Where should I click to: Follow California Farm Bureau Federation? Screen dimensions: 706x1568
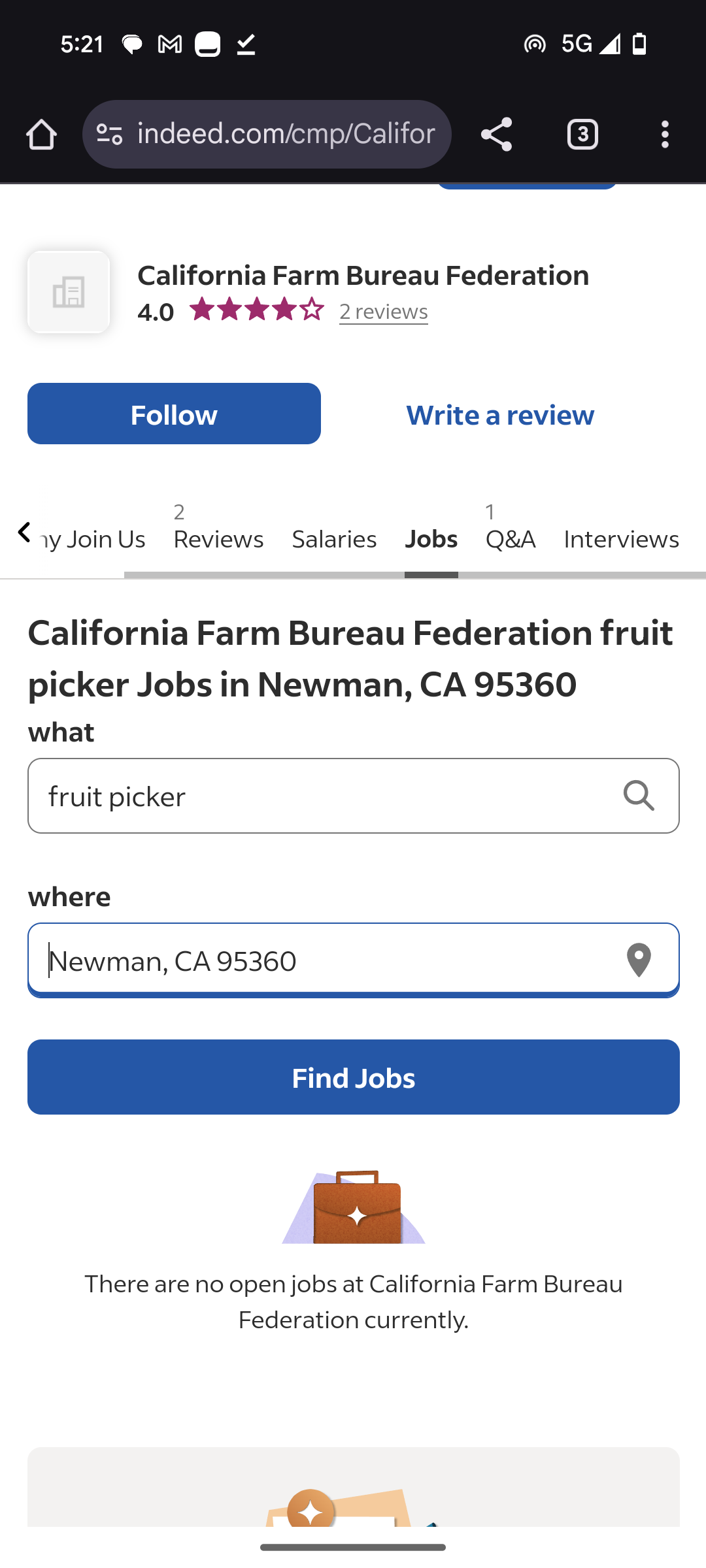tap(174, 414)
